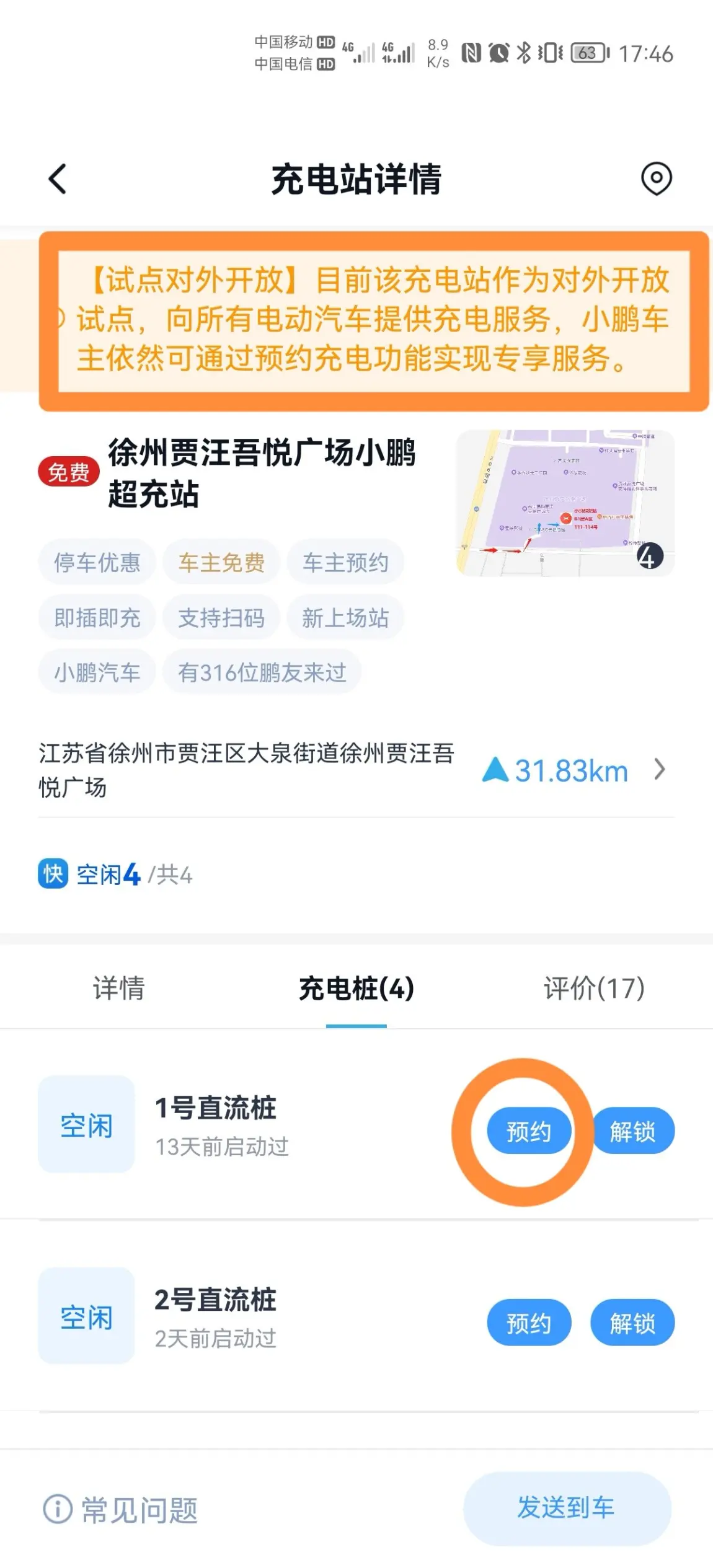Open the station map thumbnail
The image size is (713, 1568).
click(565, 503)
